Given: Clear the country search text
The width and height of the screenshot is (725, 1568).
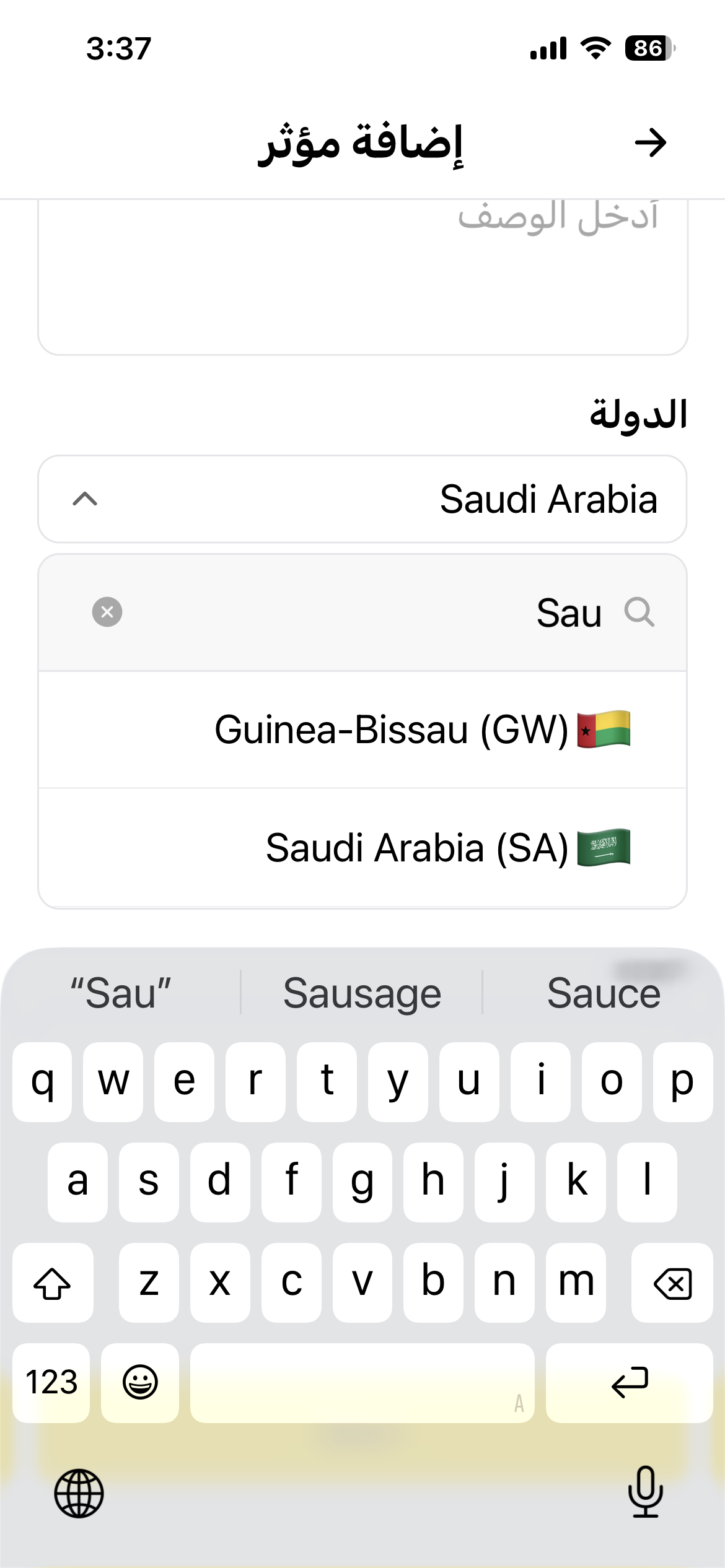Looking at the screenshot, I should [107, 612].
